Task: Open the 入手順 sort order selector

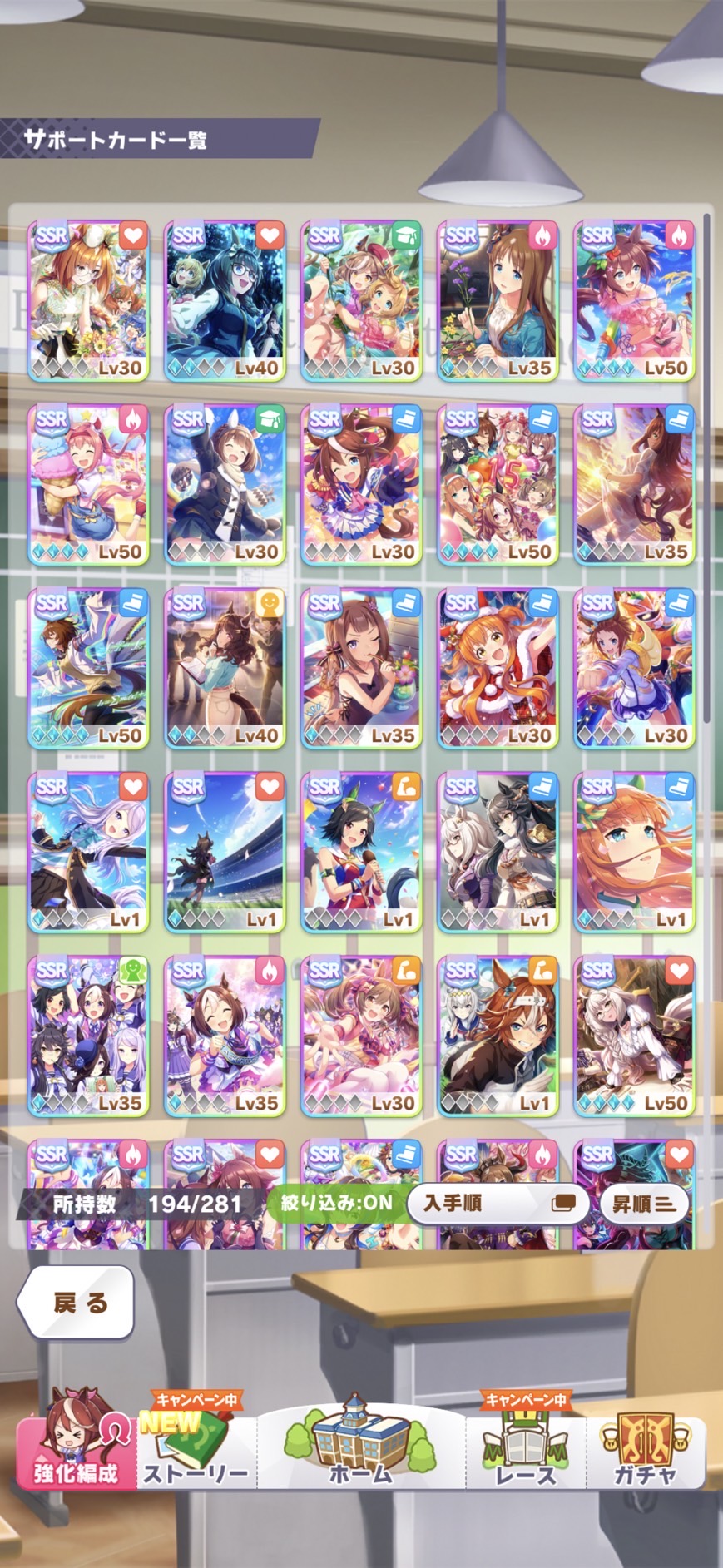Action: [x=498, y=1203]
